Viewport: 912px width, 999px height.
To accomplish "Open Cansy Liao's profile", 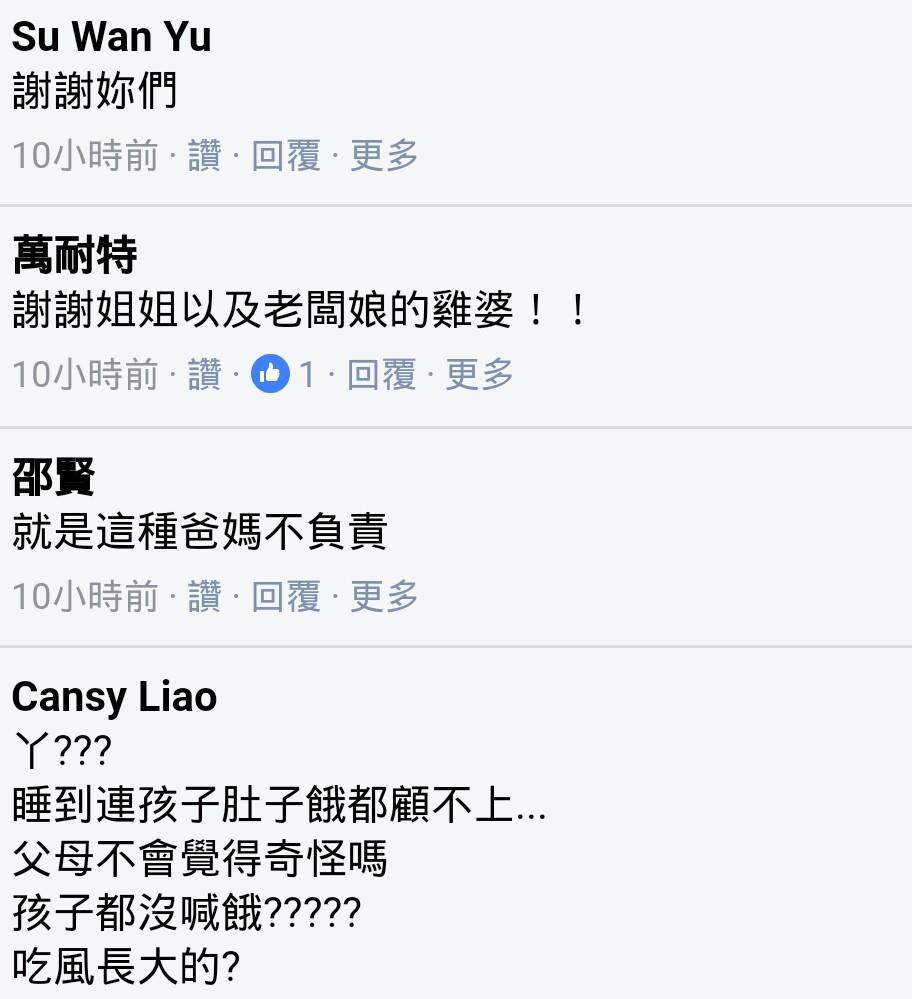I will pos(114,697).
